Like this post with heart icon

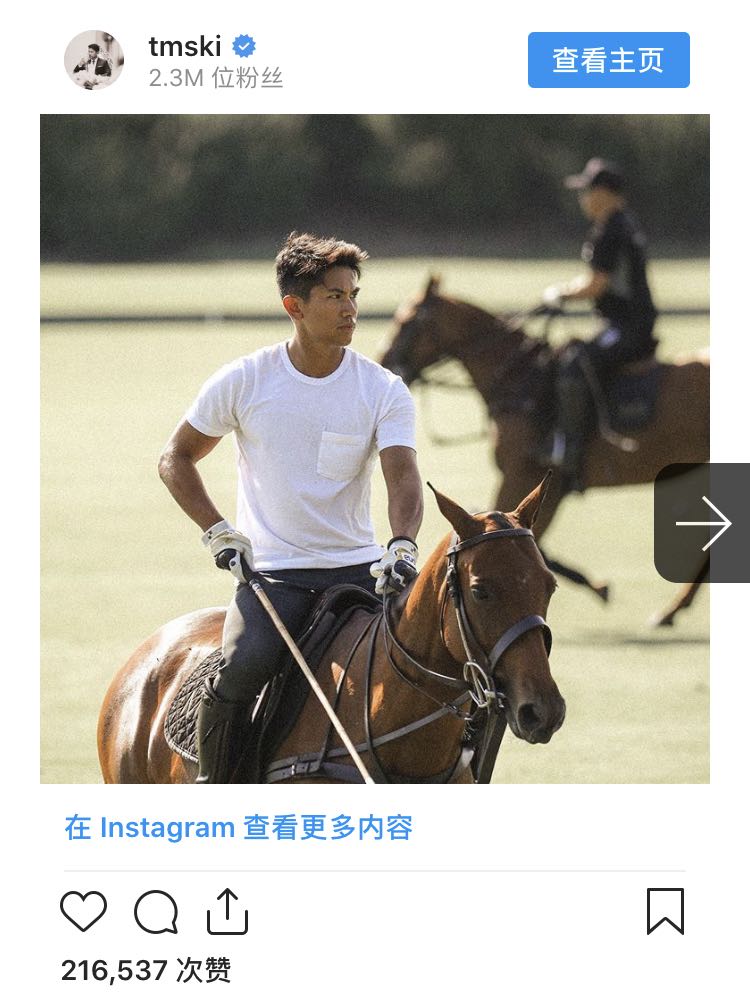pos(83,912)
